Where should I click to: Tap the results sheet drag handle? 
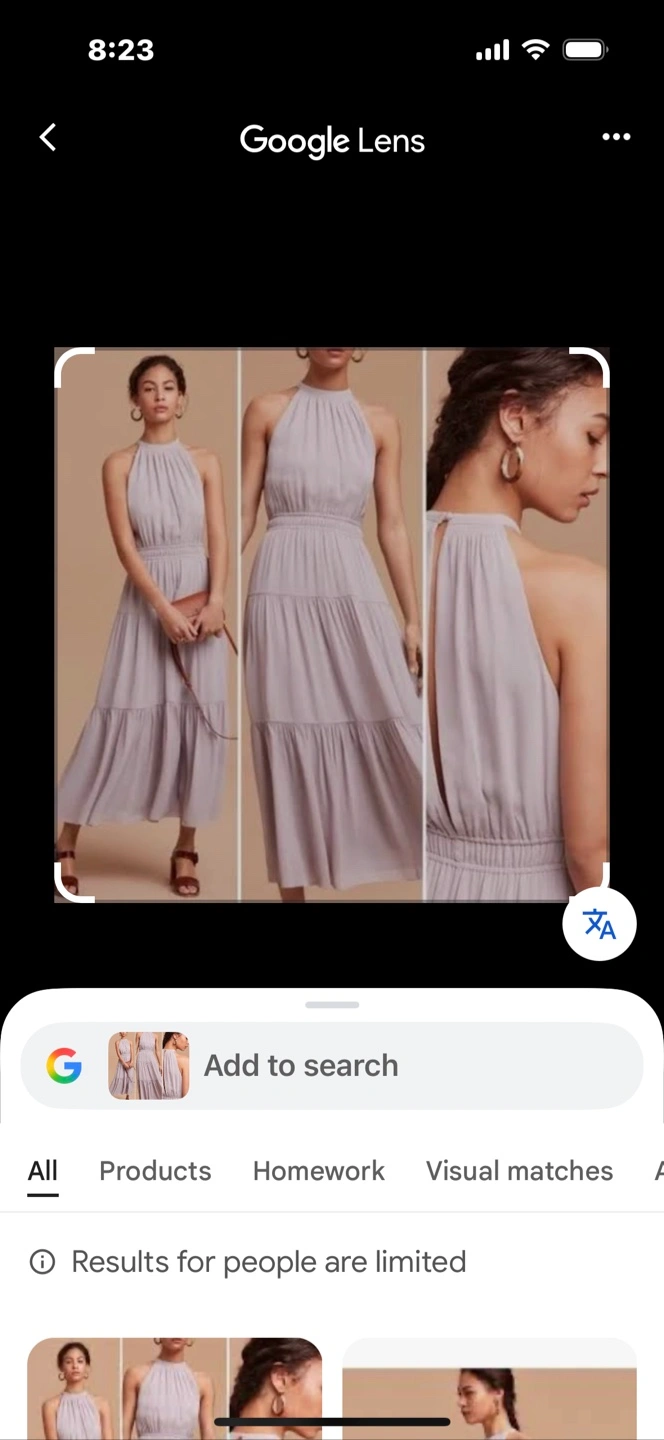(x=332, y=1004)
